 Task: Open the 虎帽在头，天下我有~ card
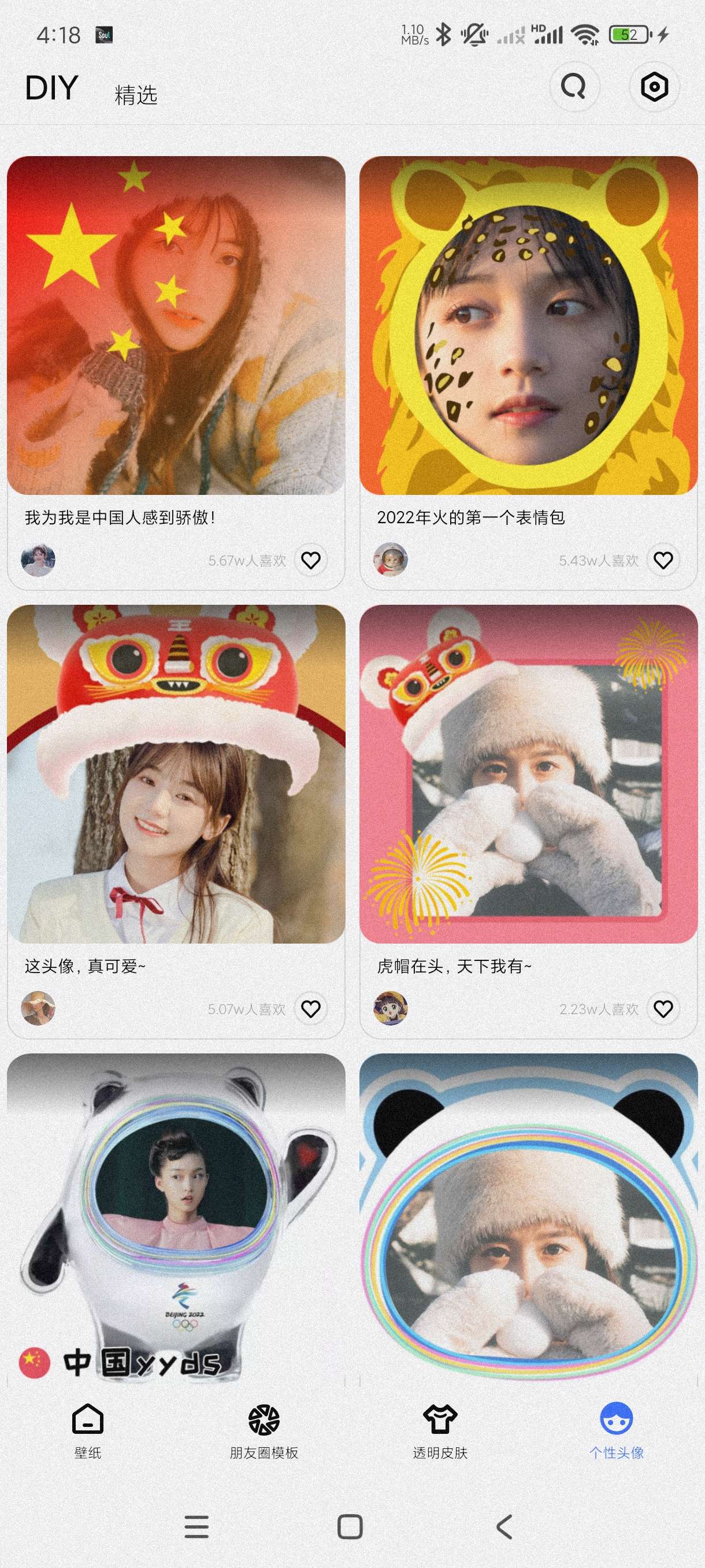528,774
